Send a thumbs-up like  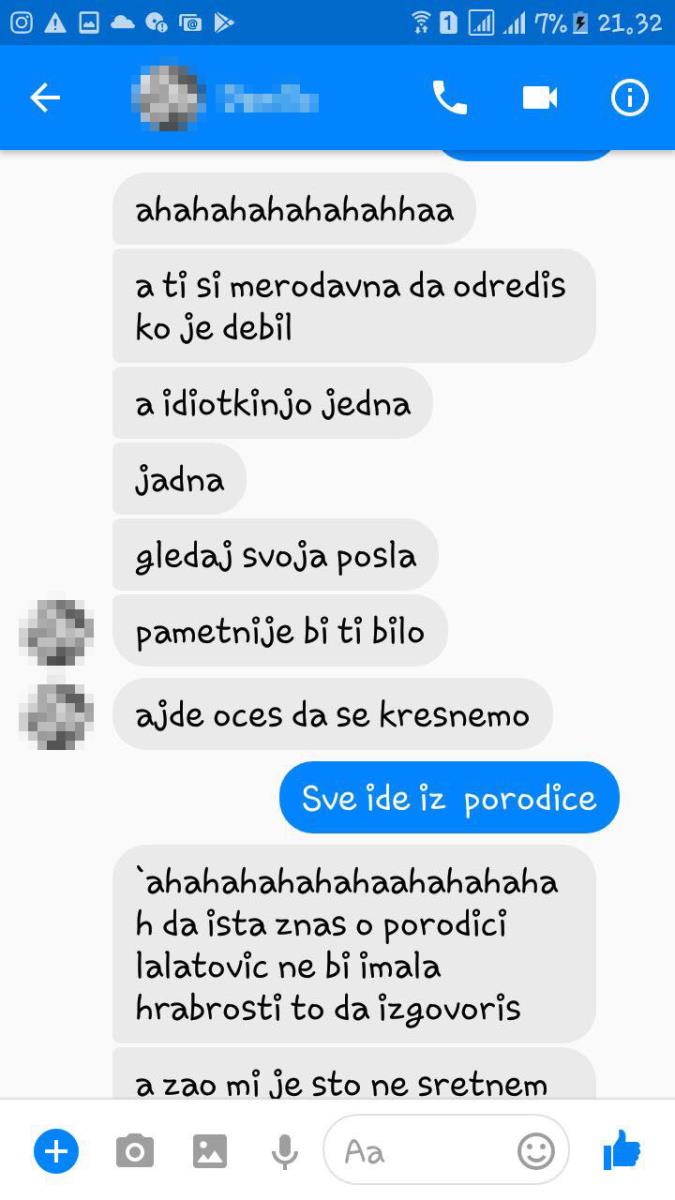pos(622,1151)
